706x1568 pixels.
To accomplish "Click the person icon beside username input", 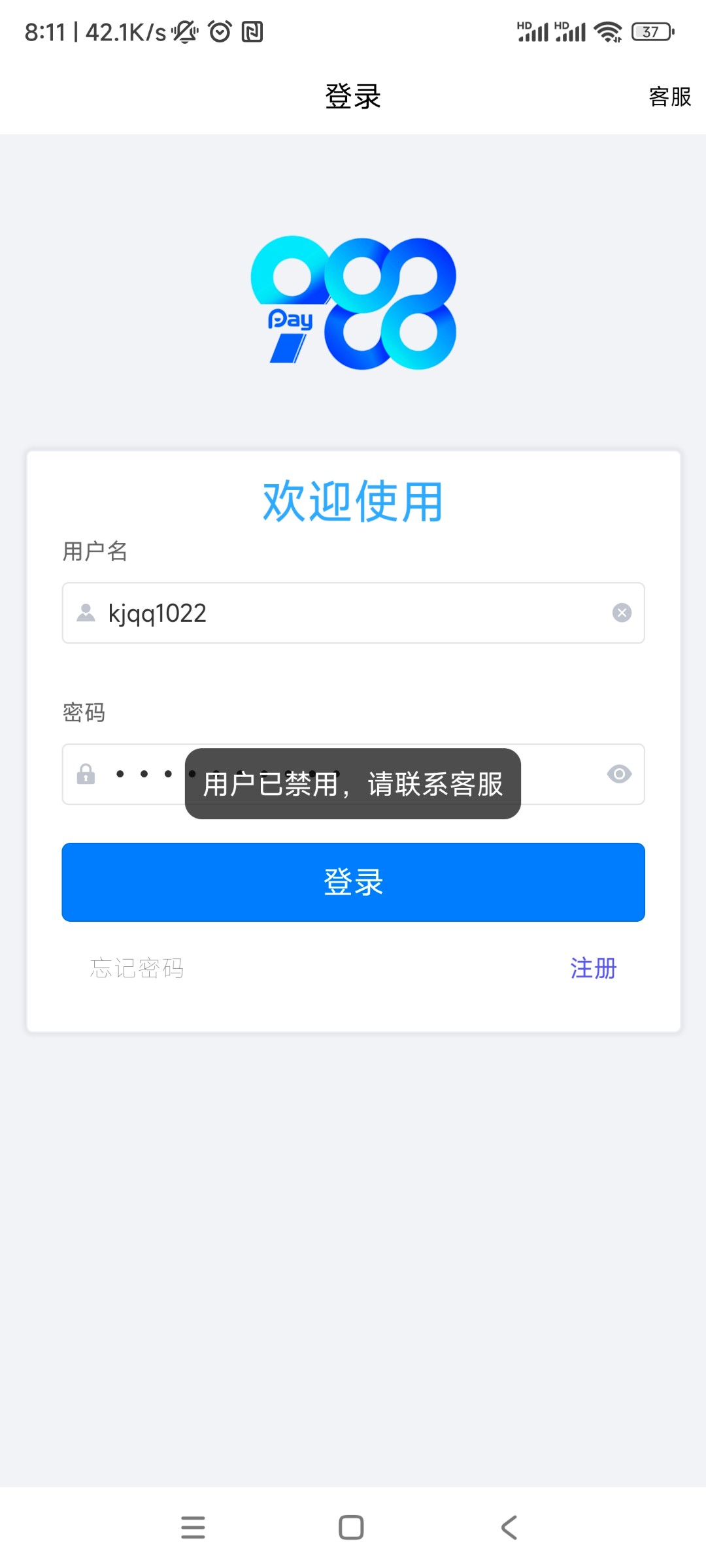I will [87, 613].
